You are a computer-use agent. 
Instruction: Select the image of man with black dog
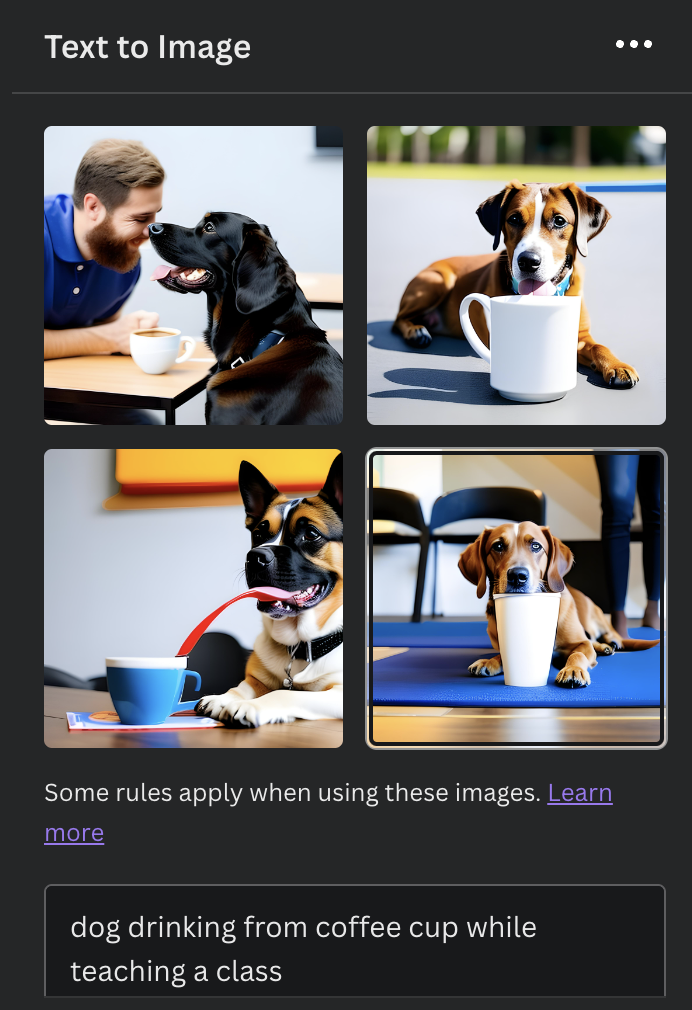193,275
